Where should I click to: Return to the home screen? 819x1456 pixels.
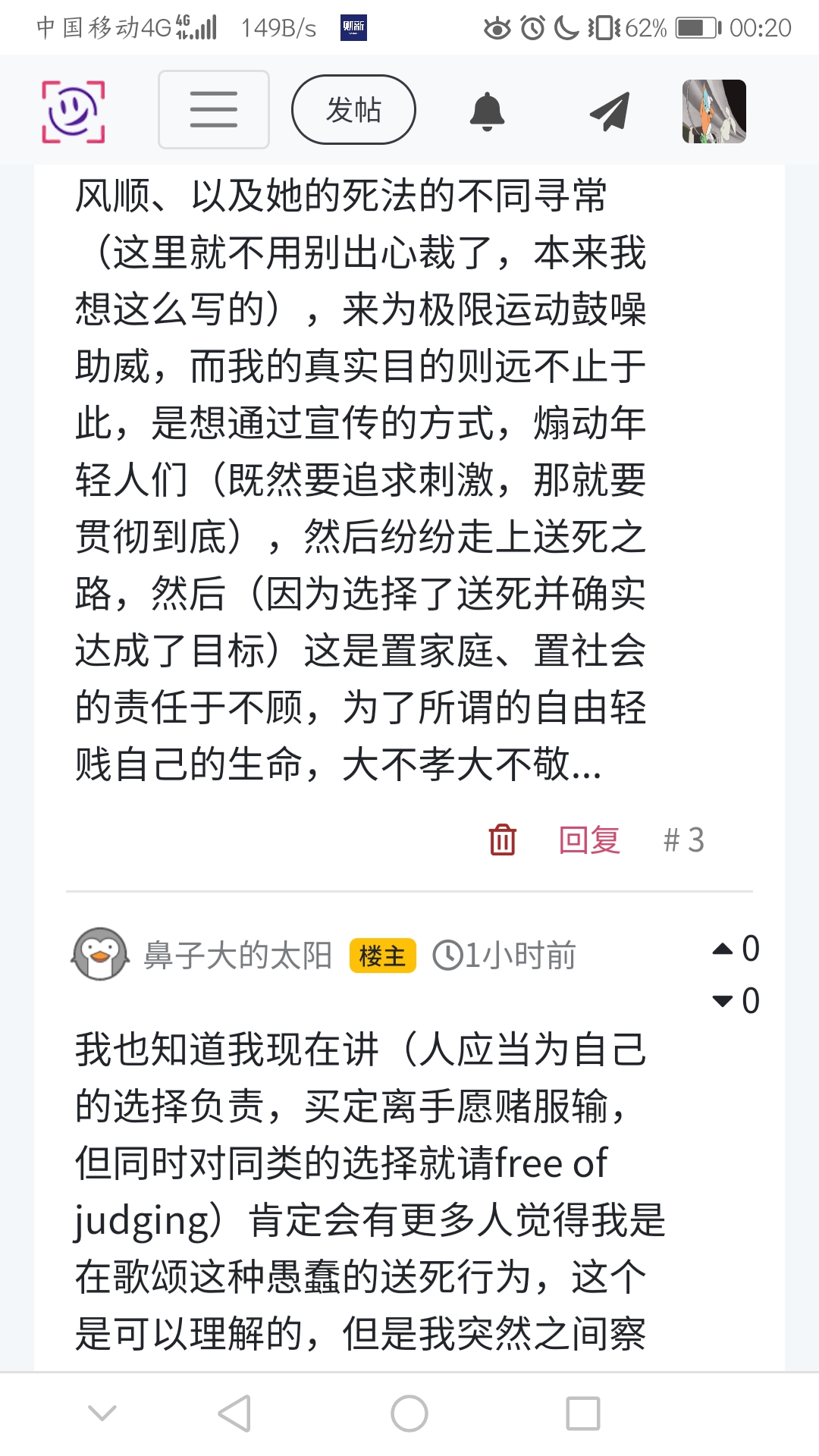point(409,1414)
